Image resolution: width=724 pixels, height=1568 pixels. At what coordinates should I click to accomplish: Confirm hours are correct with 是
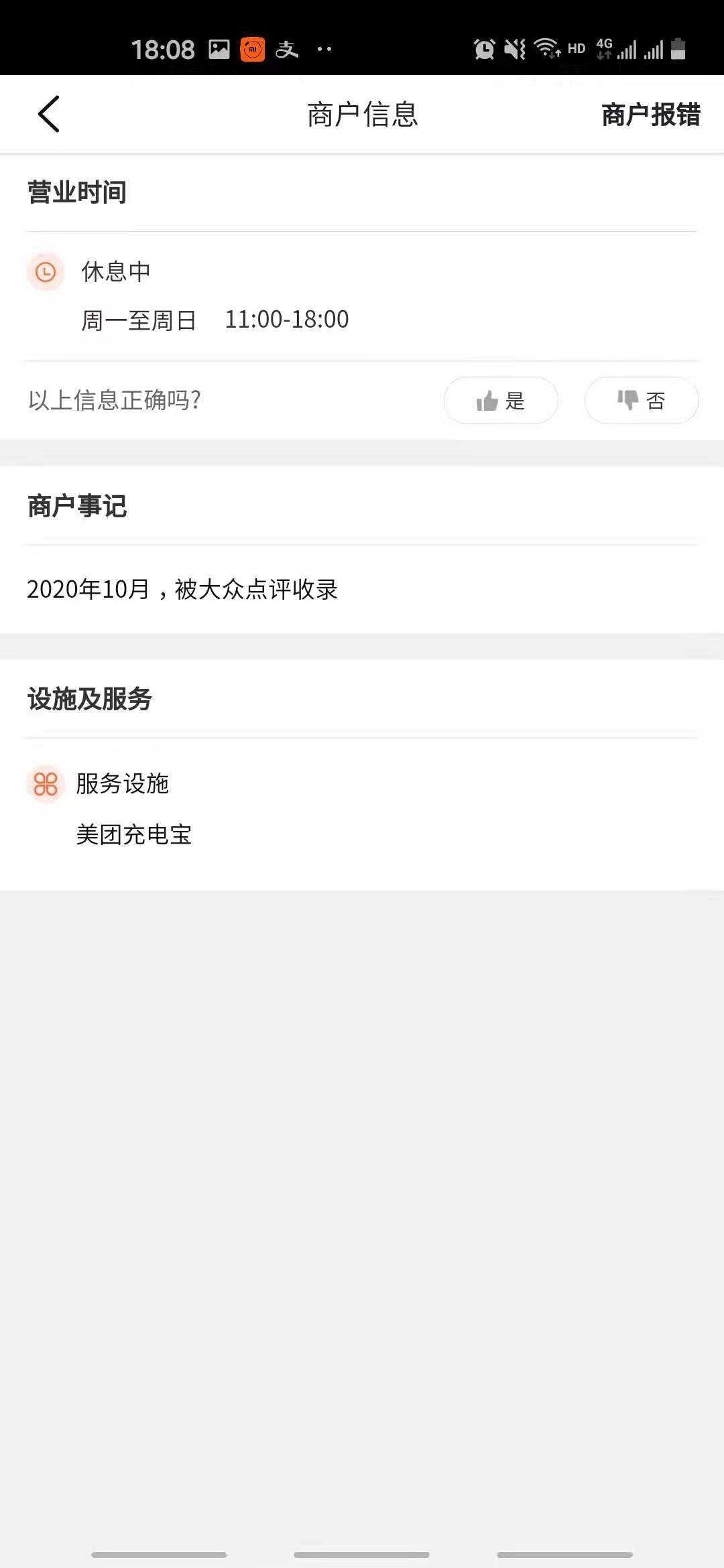pos(501,399)
